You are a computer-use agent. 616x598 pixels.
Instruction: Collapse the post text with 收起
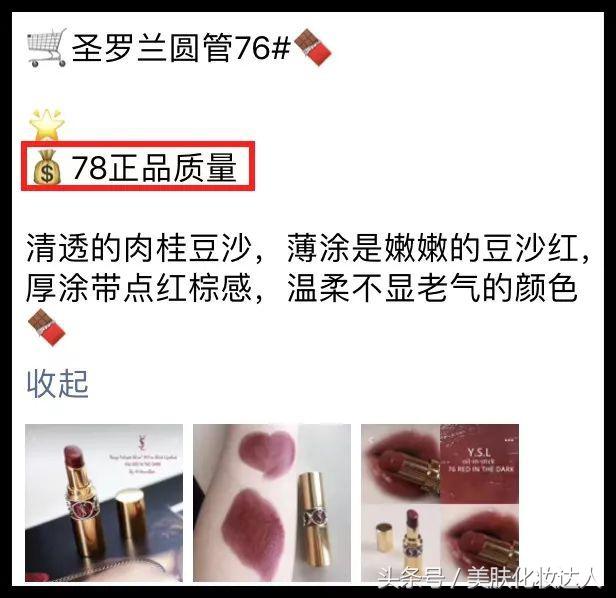click(x=57, y=382)
